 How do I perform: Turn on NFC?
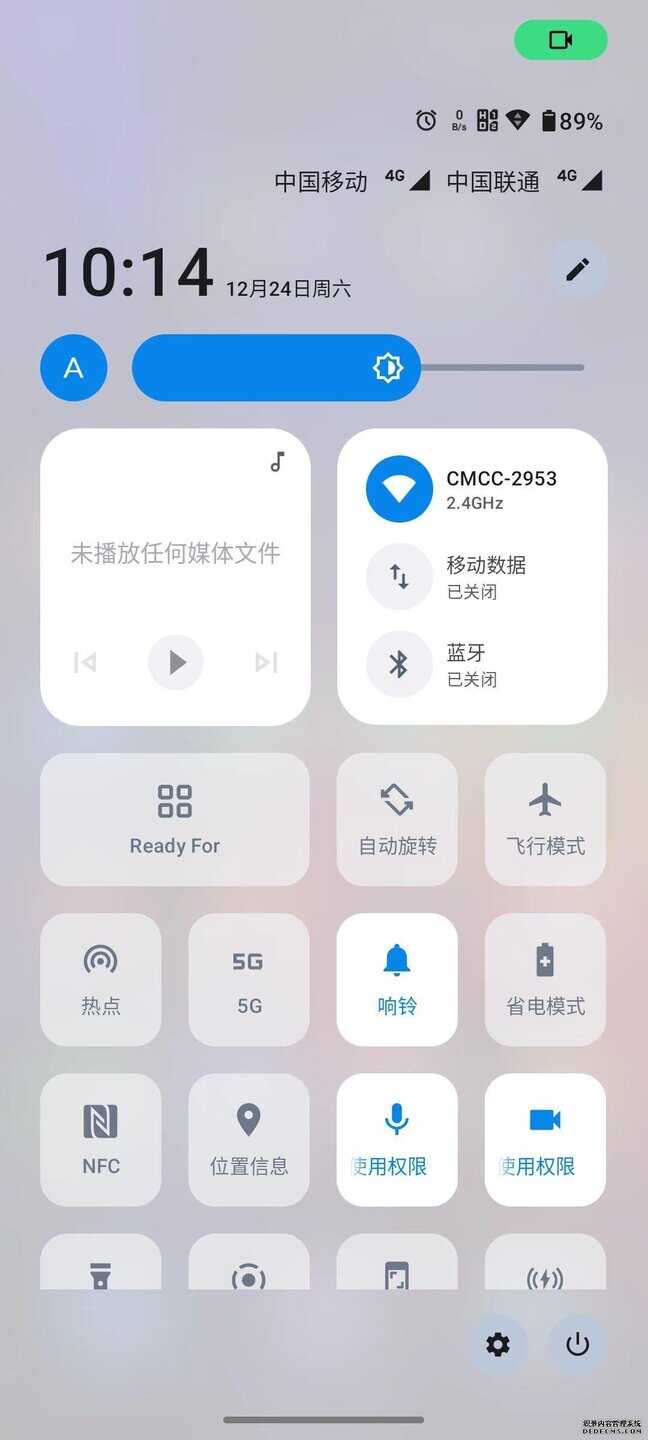[100, 1139]
